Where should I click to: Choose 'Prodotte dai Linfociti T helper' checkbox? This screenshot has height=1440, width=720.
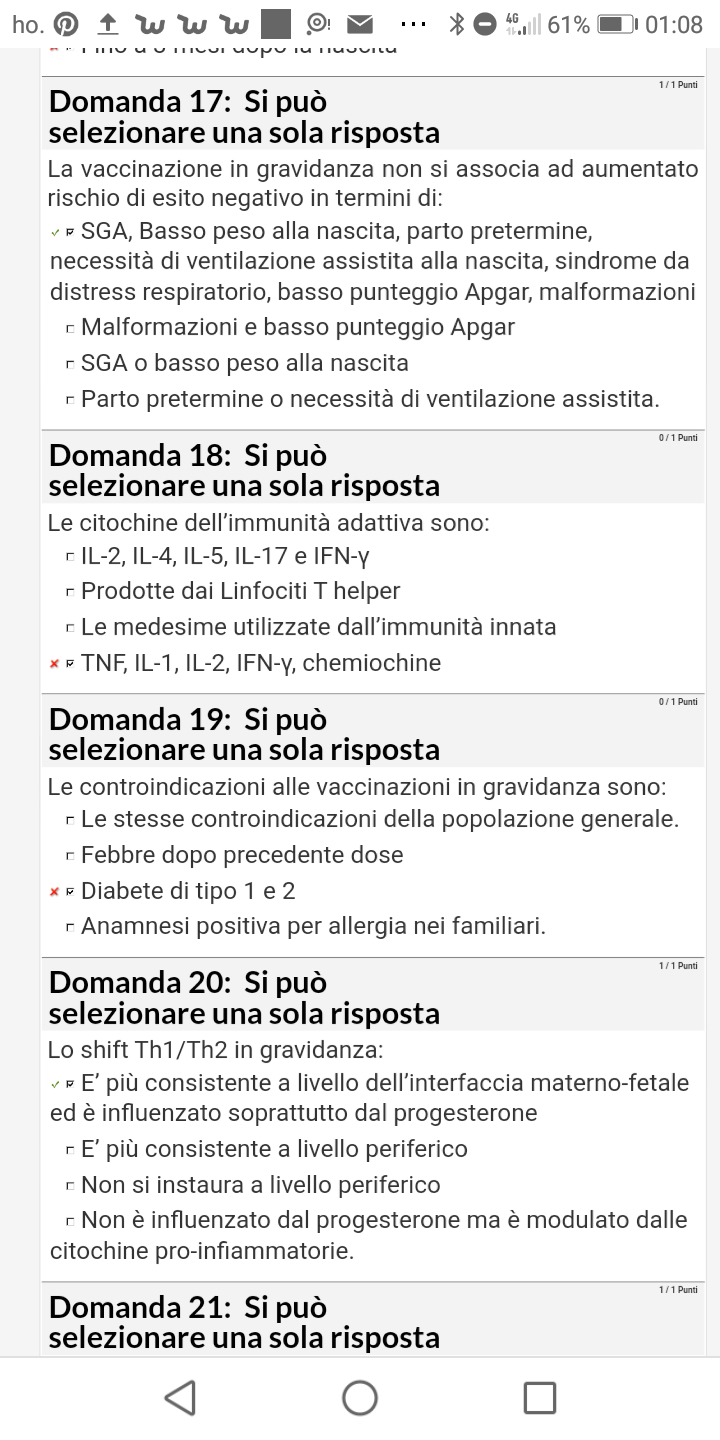[70, 593]
